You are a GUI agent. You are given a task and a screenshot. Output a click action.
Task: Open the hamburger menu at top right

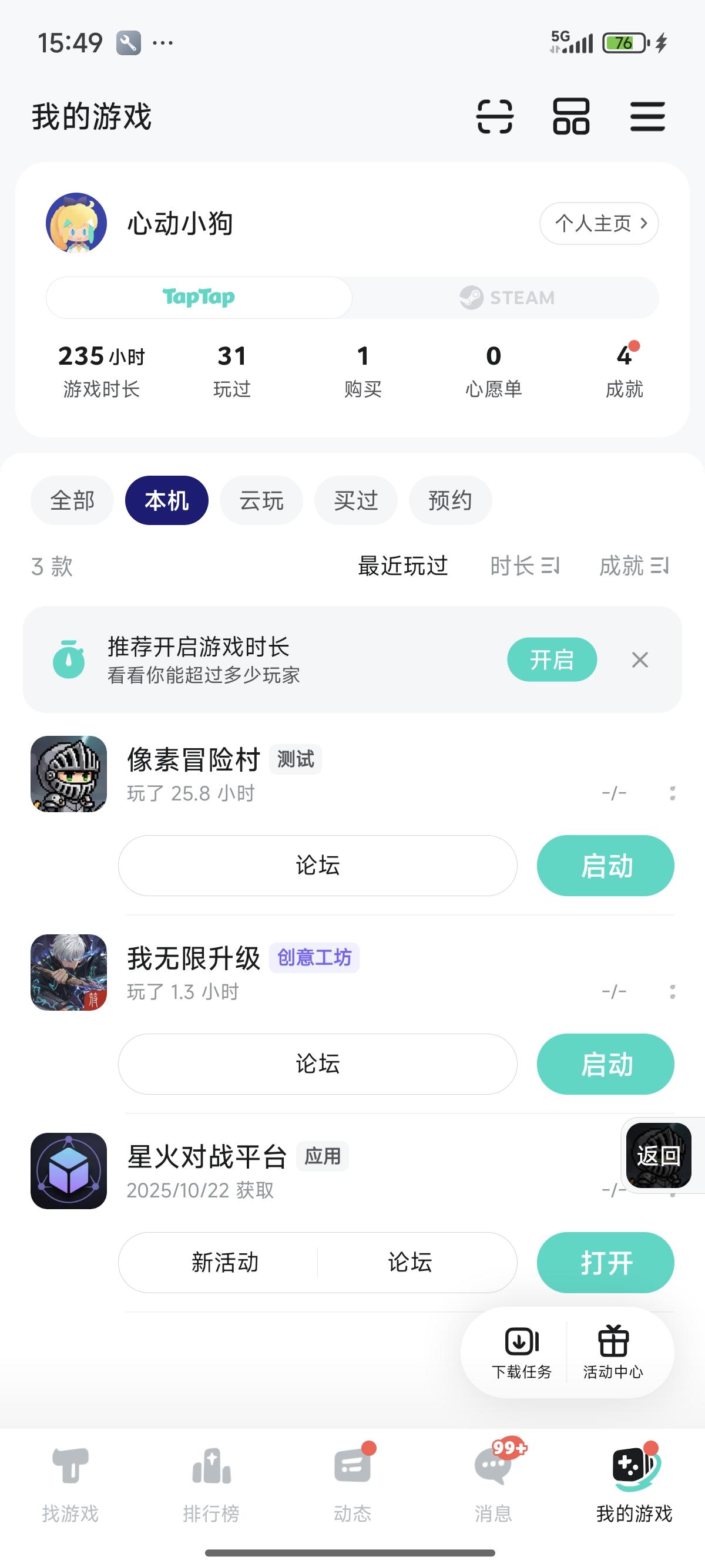pos(647,117)
